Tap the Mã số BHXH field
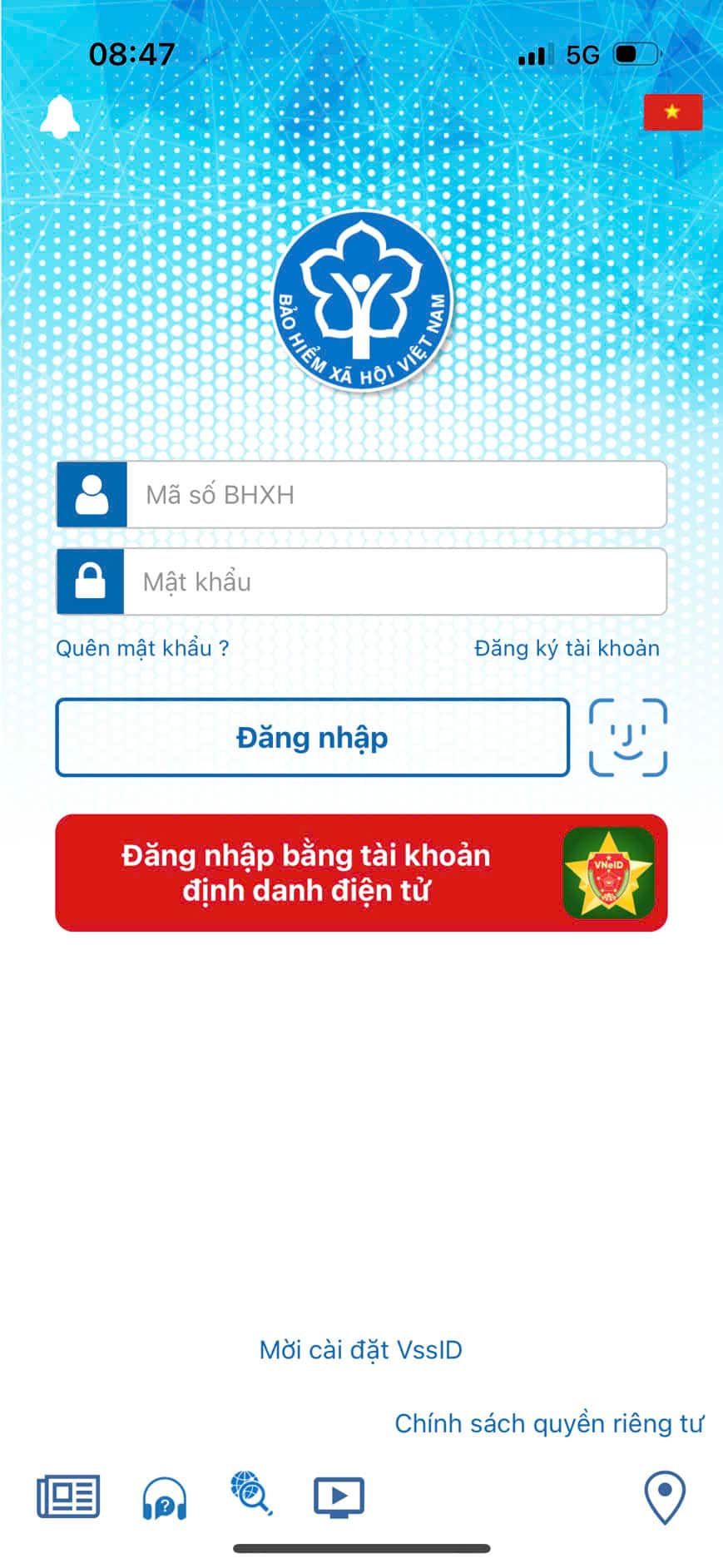Image resolution: width=723 pixels, height=1568 pixels. pyautogui.click(x=362, y=495)
